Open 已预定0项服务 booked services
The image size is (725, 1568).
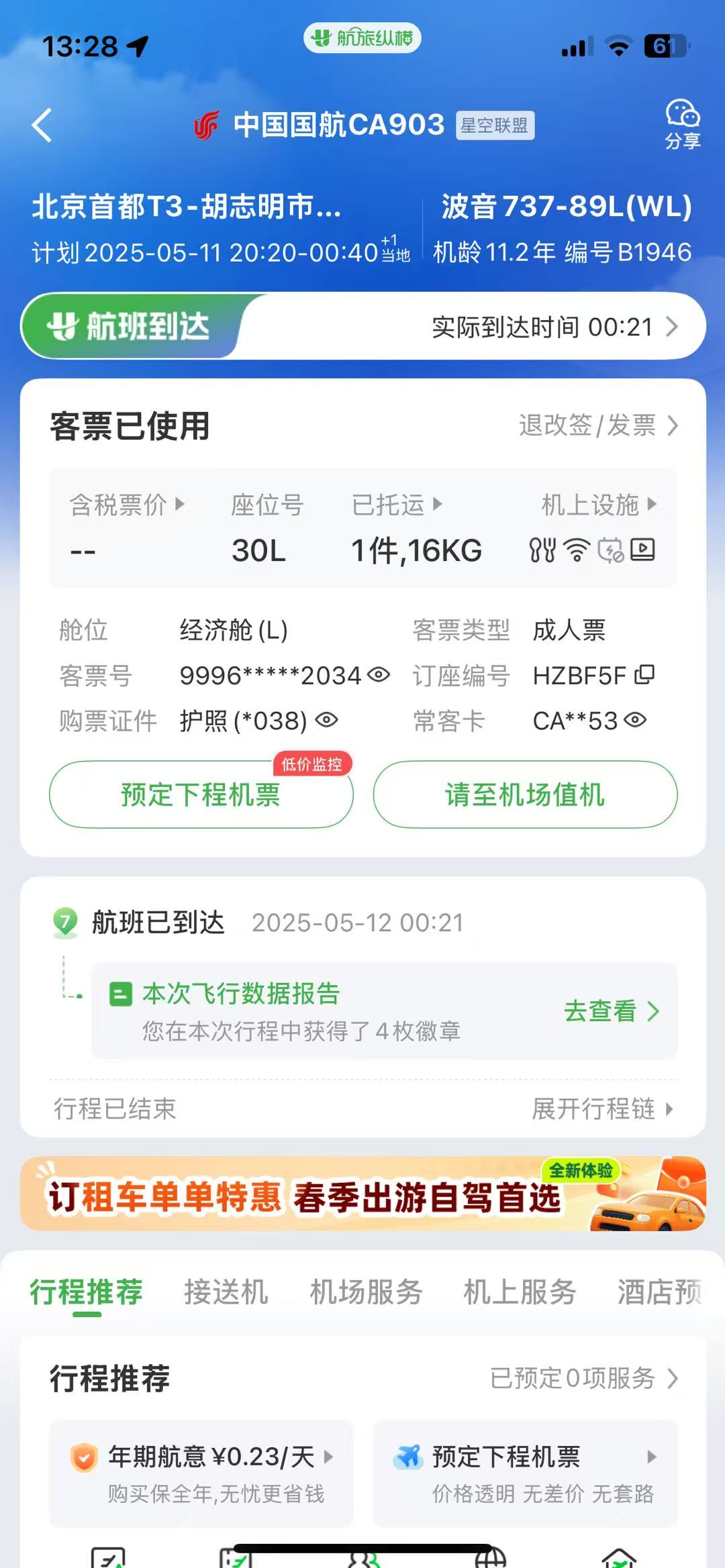click(583, 1378)
